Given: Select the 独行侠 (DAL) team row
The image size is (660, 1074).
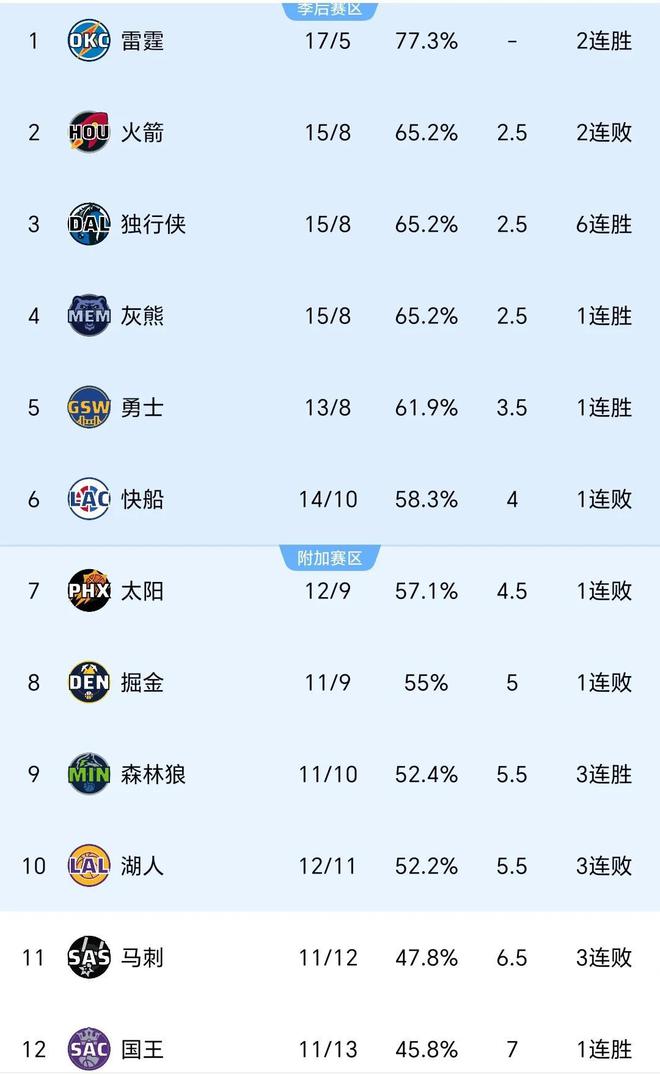Looking at the screenshot, I should (x=330, y=224).
